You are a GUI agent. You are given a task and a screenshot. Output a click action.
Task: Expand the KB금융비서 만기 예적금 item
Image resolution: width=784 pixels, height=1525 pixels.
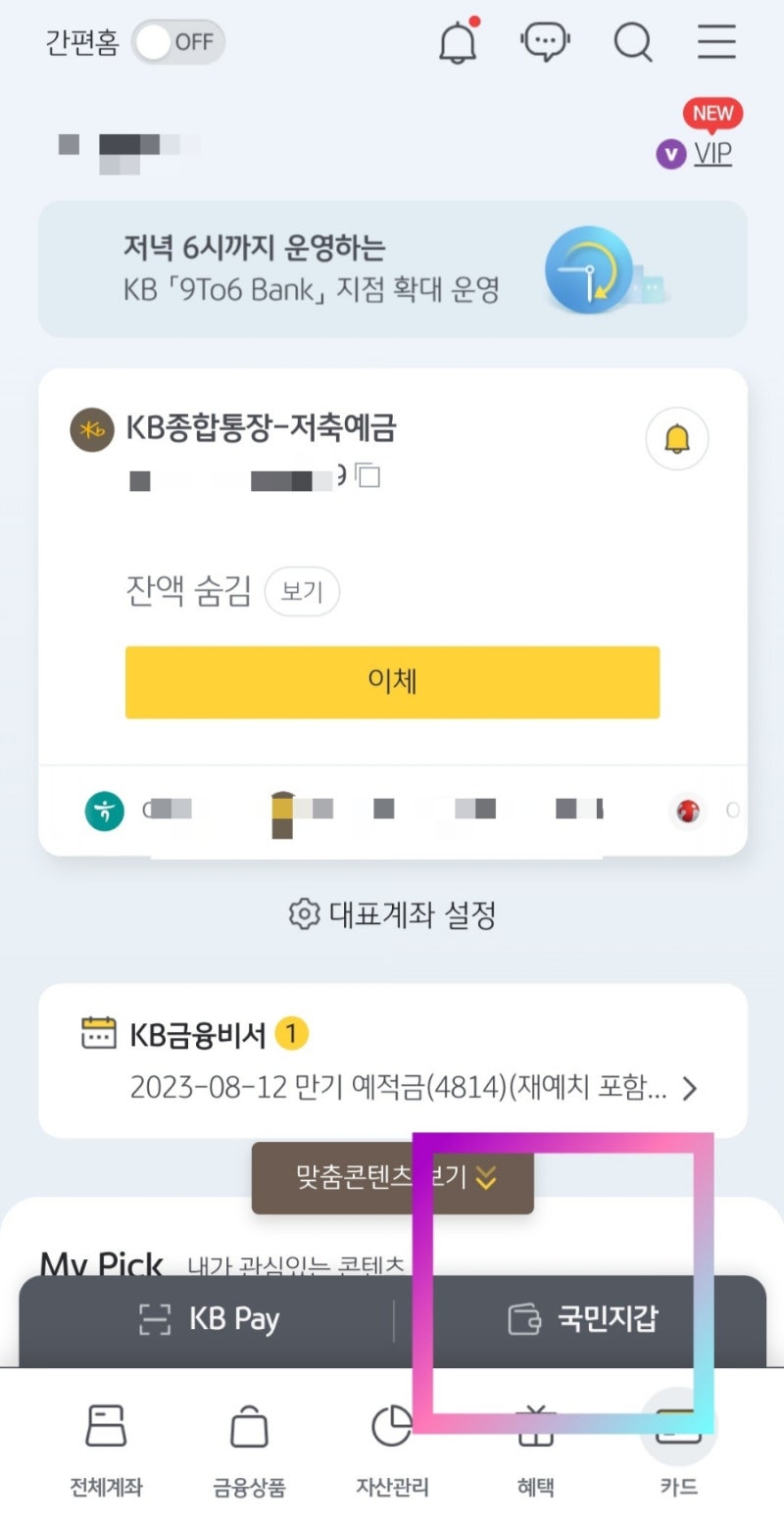[x=689, y=1088]
